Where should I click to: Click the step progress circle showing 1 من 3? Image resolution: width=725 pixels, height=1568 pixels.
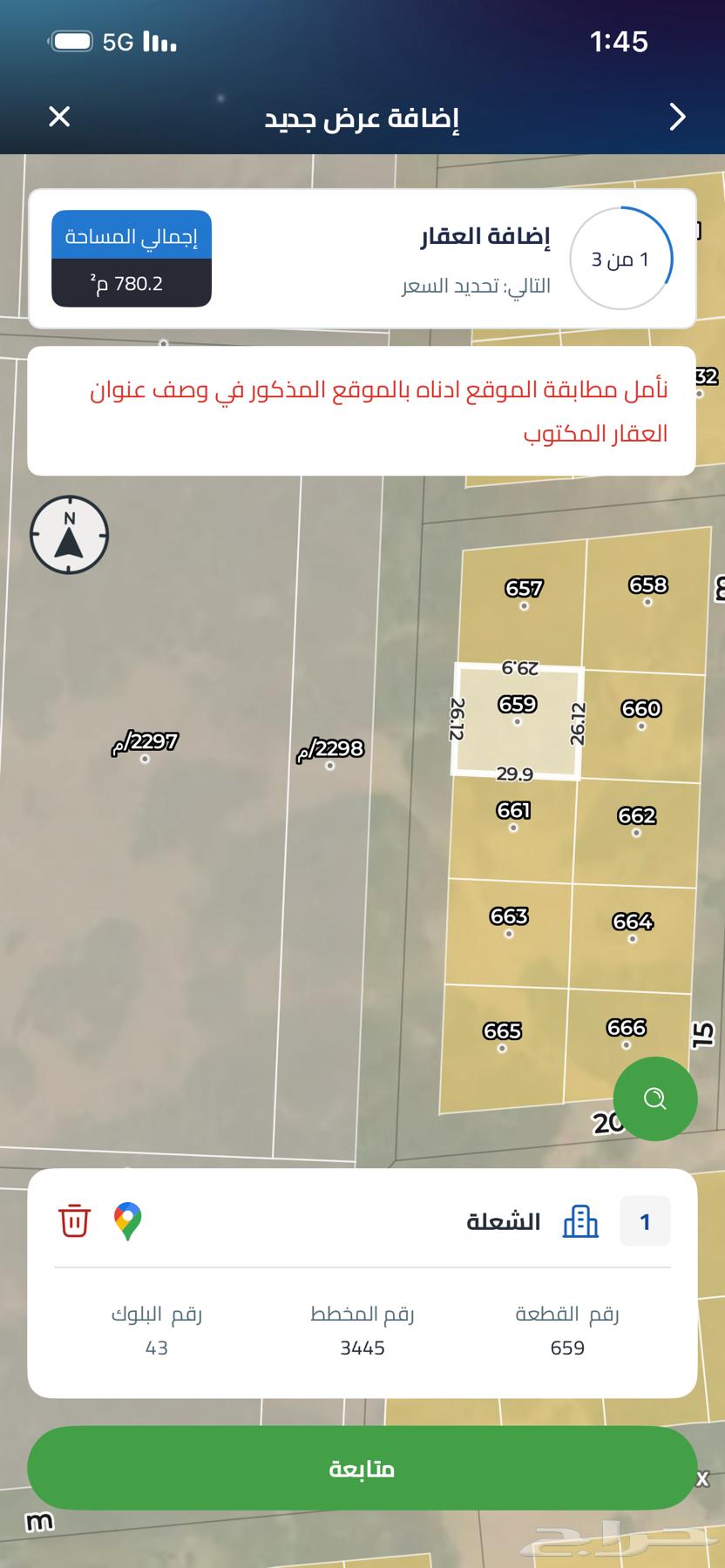pos(620,258)
